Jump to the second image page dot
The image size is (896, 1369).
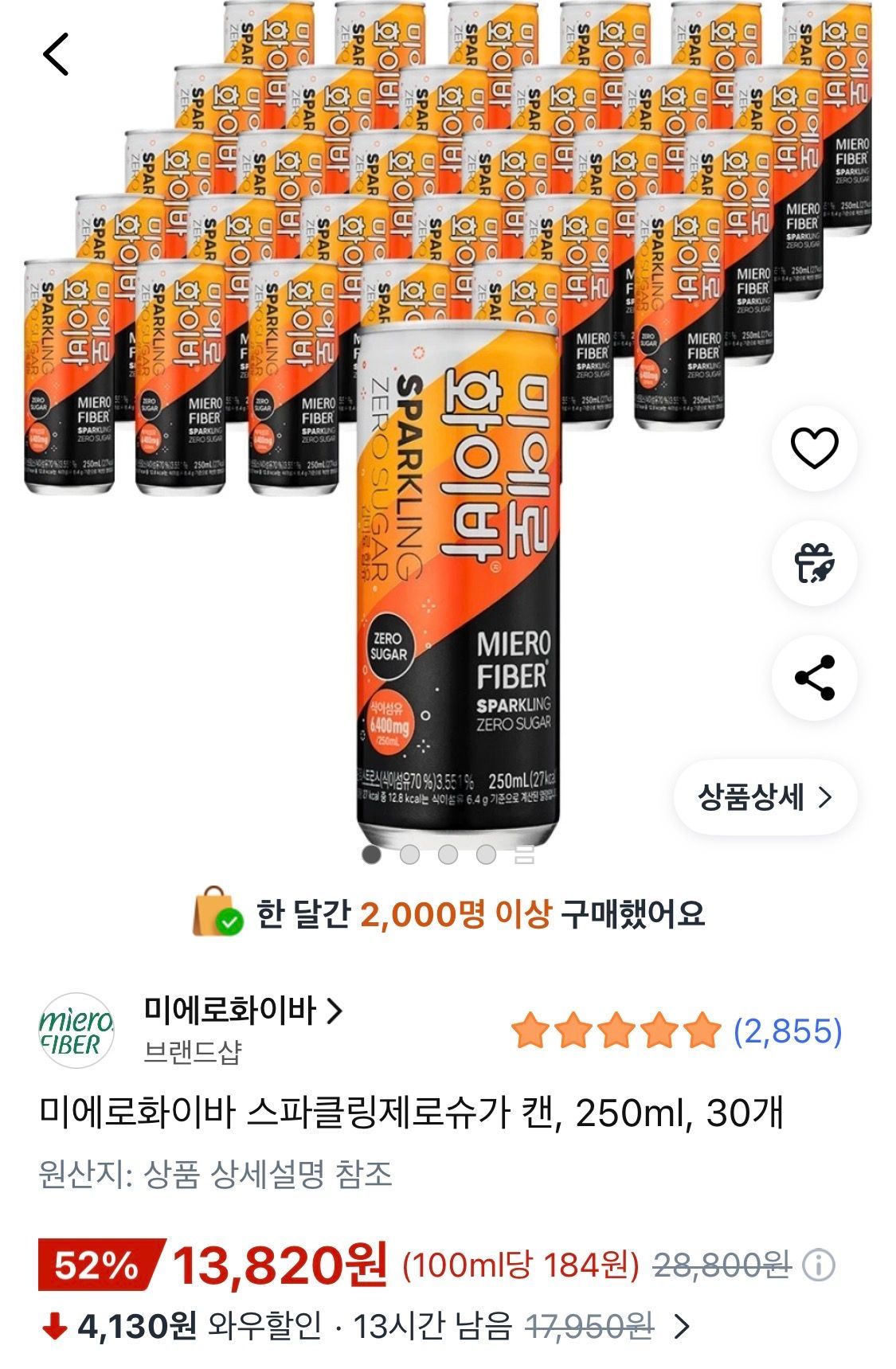pos(409,855)
